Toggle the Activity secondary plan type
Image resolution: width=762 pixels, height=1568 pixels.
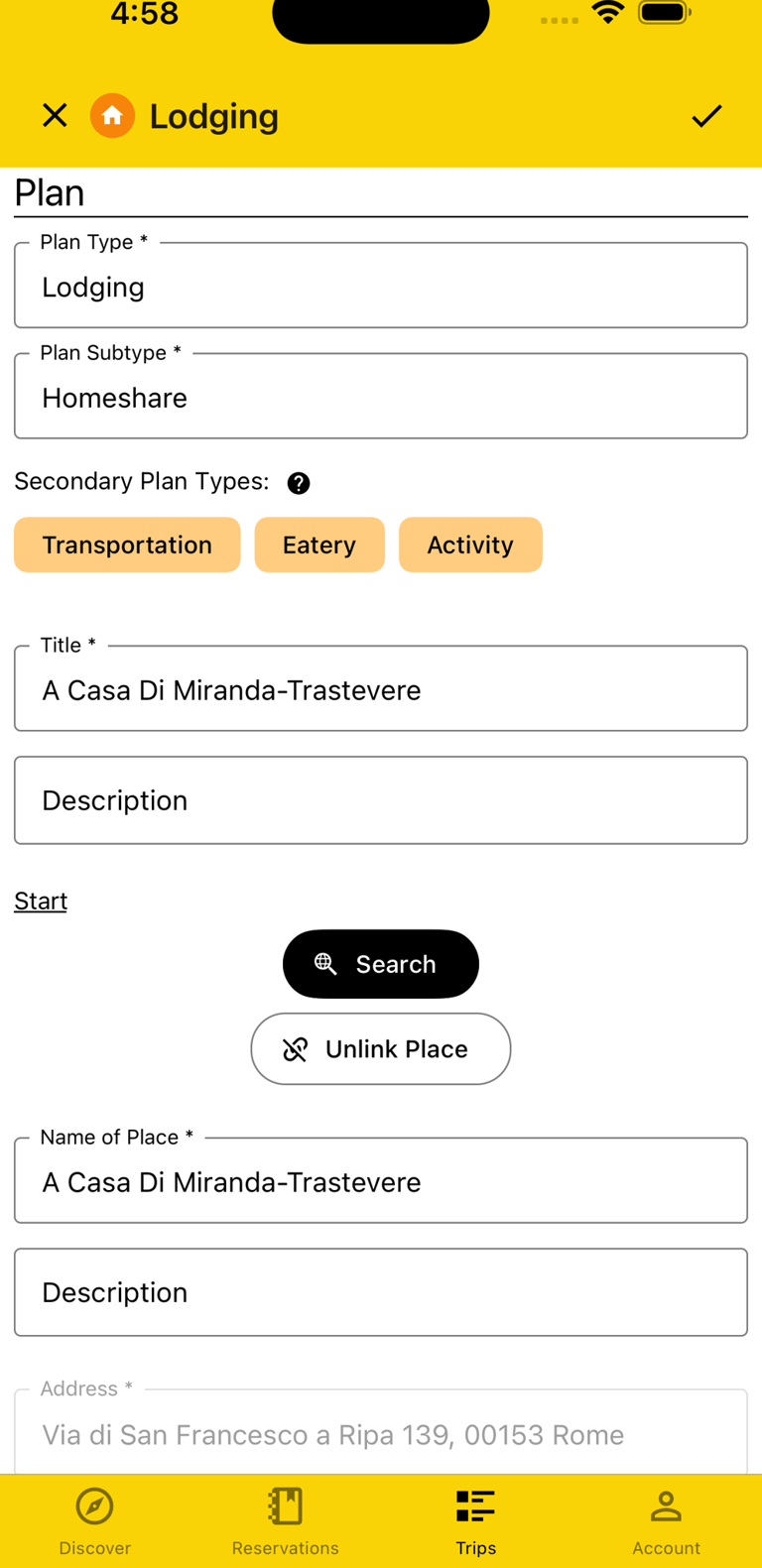click(470, 544)
